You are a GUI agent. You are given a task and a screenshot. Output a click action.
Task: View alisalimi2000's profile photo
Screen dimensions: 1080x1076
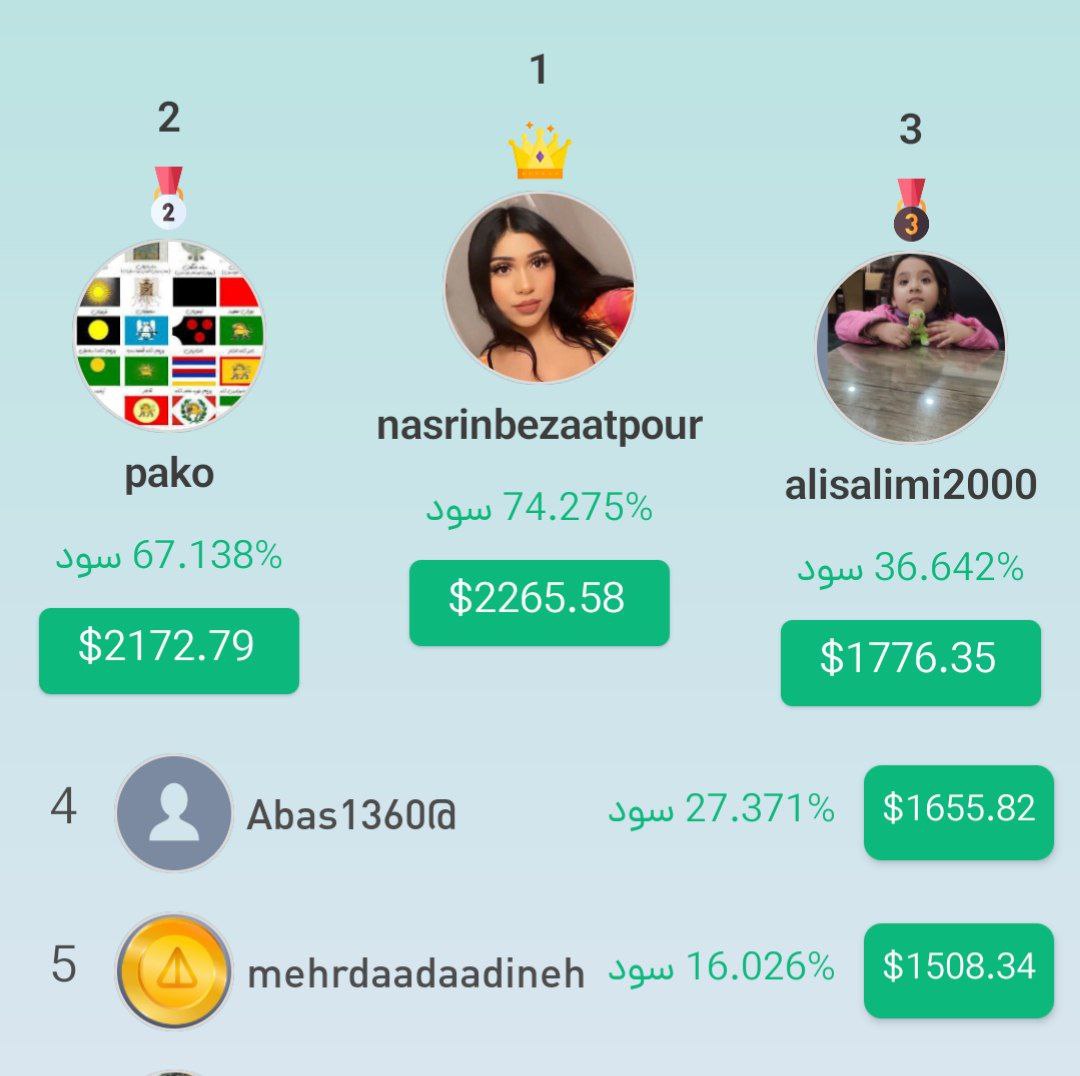910,347
